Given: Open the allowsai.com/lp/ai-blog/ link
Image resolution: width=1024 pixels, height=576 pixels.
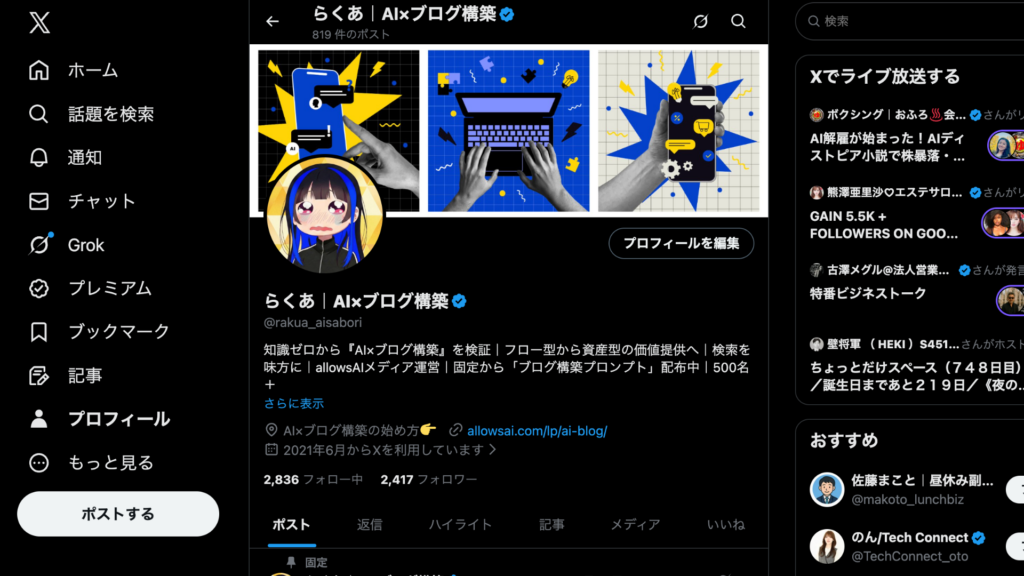Looking at the screenshot, I should point(537,431).
